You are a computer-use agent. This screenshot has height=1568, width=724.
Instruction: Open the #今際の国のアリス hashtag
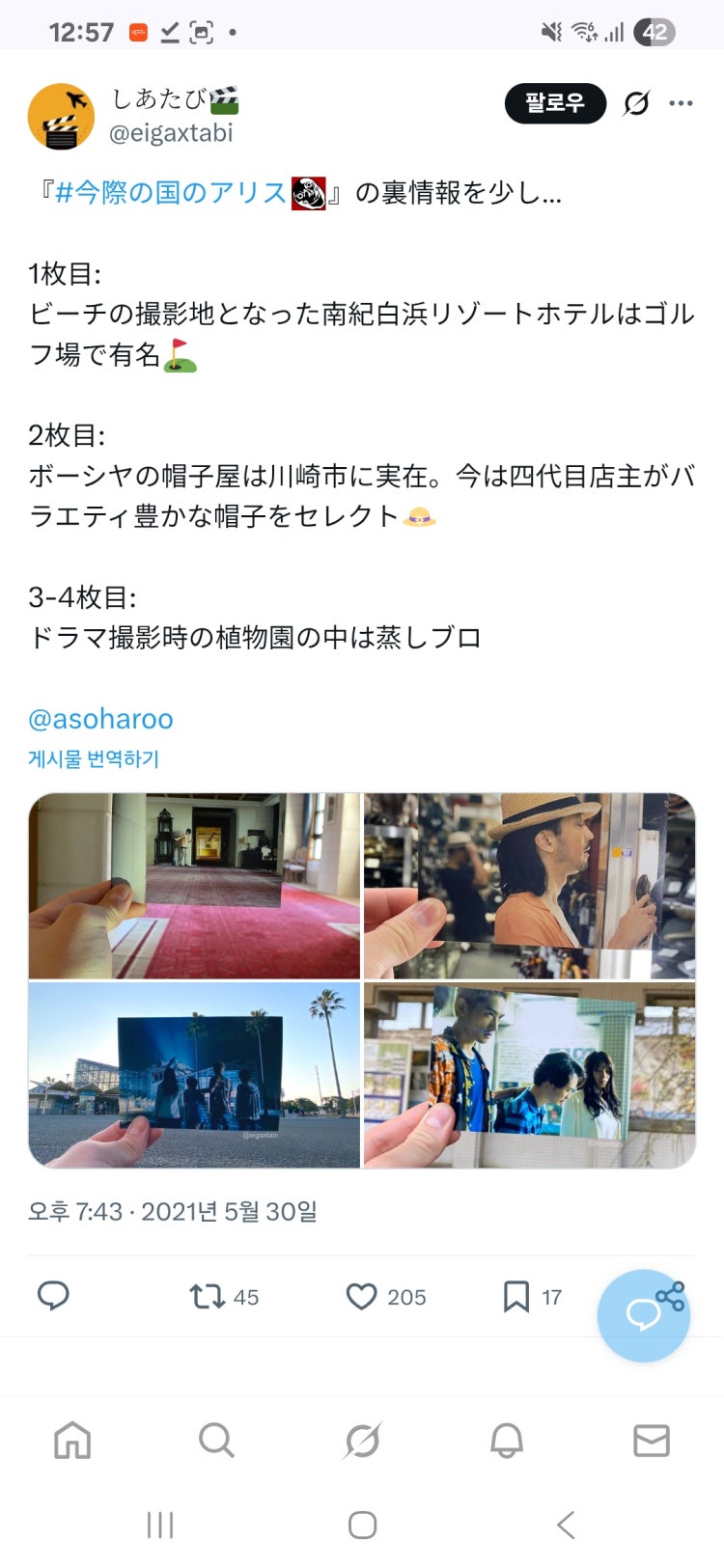[x=171, y=193]
